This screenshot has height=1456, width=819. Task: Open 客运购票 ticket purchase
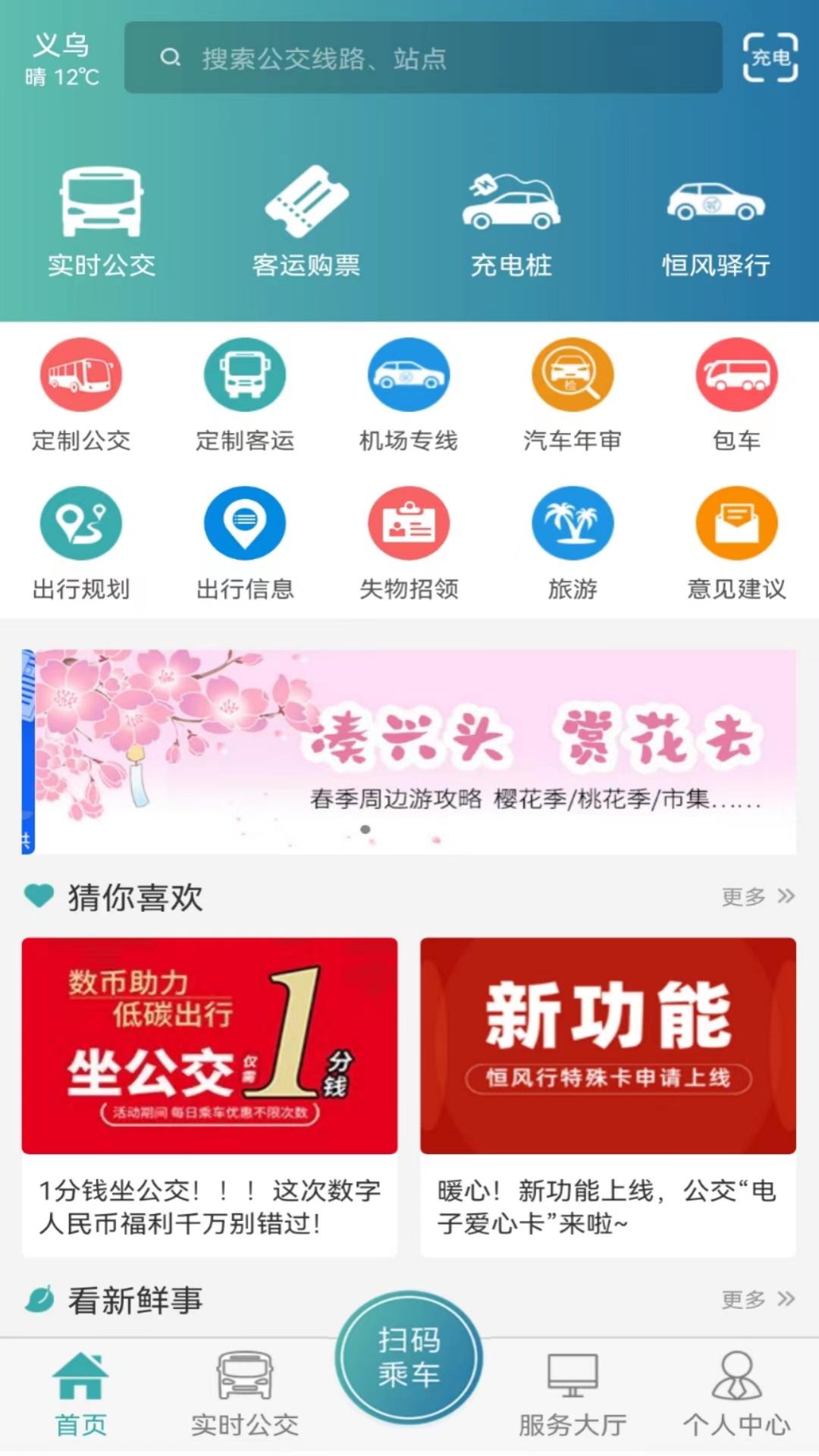(x=307, y=220)
